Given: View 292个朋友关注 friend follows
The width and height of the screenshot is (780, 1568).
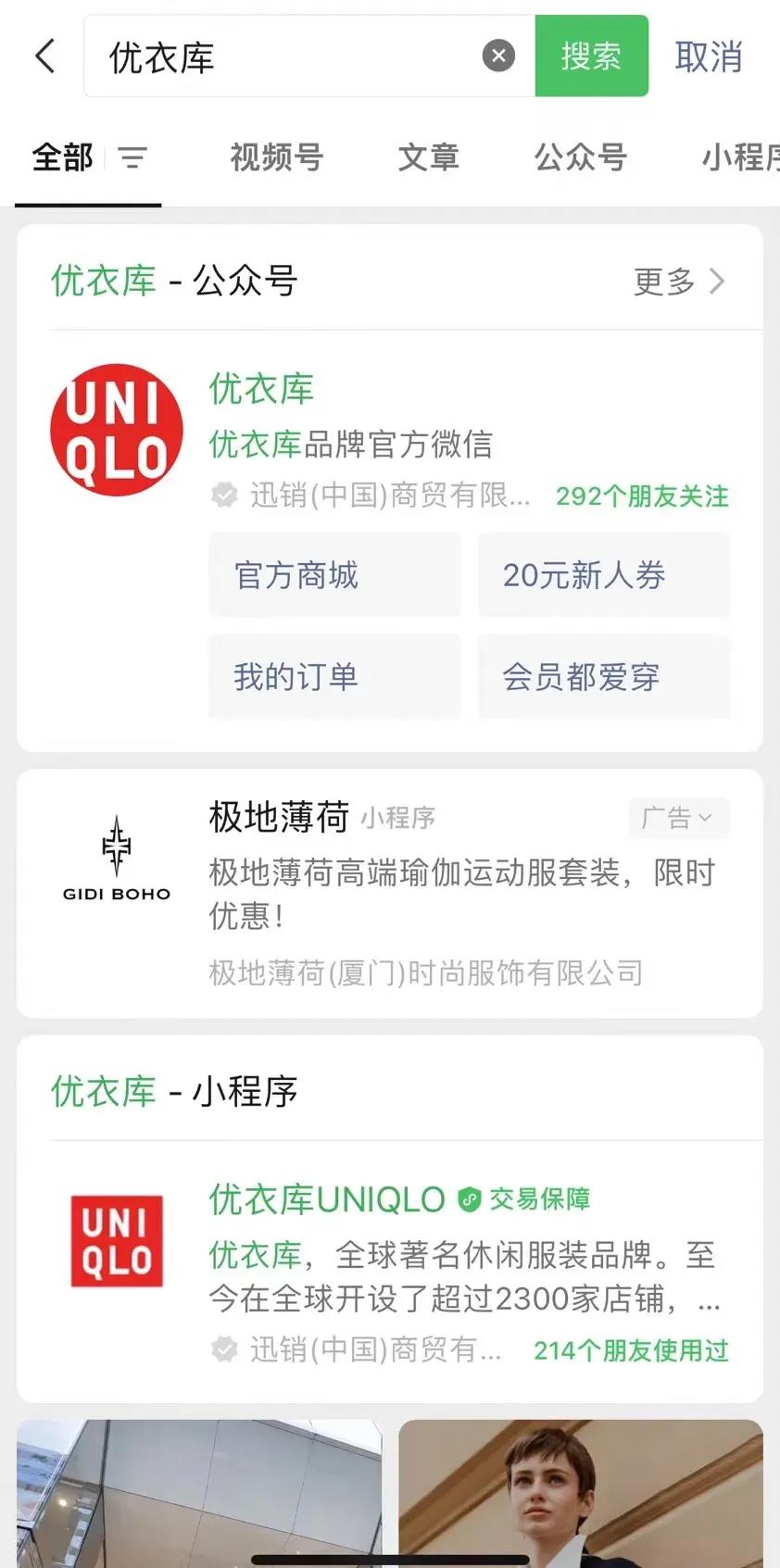Looking at the screenshot, I should point(641,496).
